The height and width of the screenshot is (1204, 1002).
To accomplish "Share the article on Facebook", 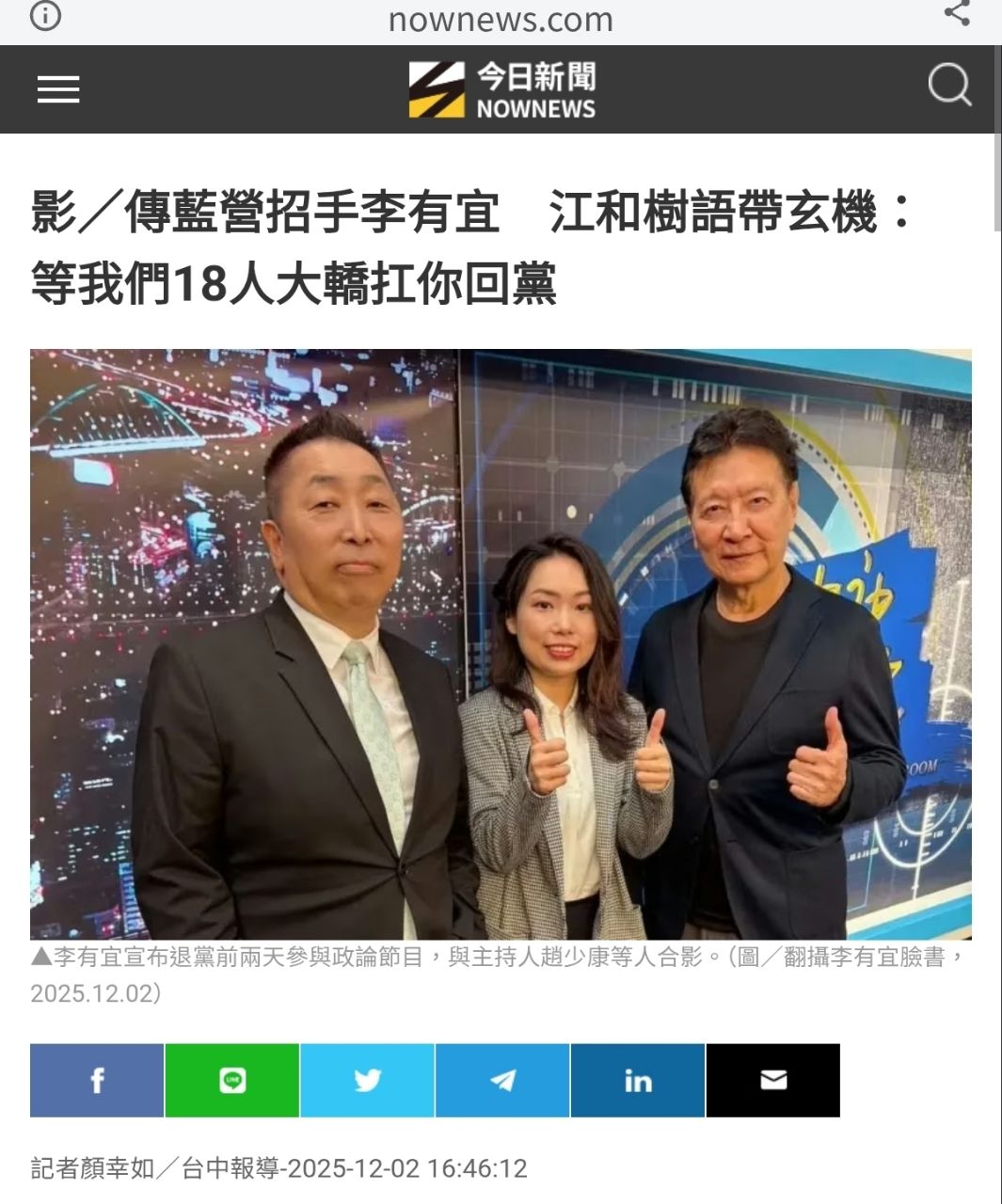I will [x=97, y=1080].
